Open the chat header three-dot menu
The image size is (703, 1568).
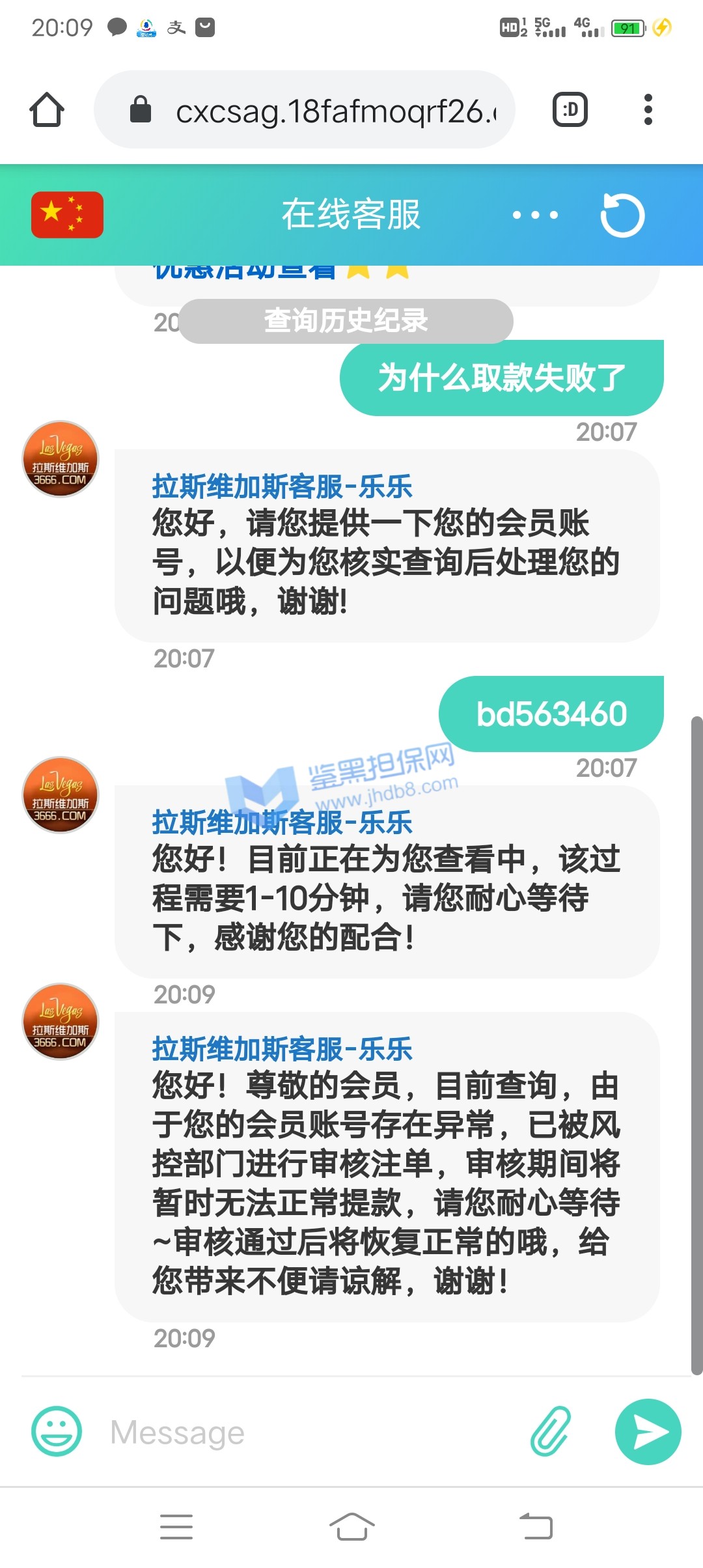coord(535,215)
